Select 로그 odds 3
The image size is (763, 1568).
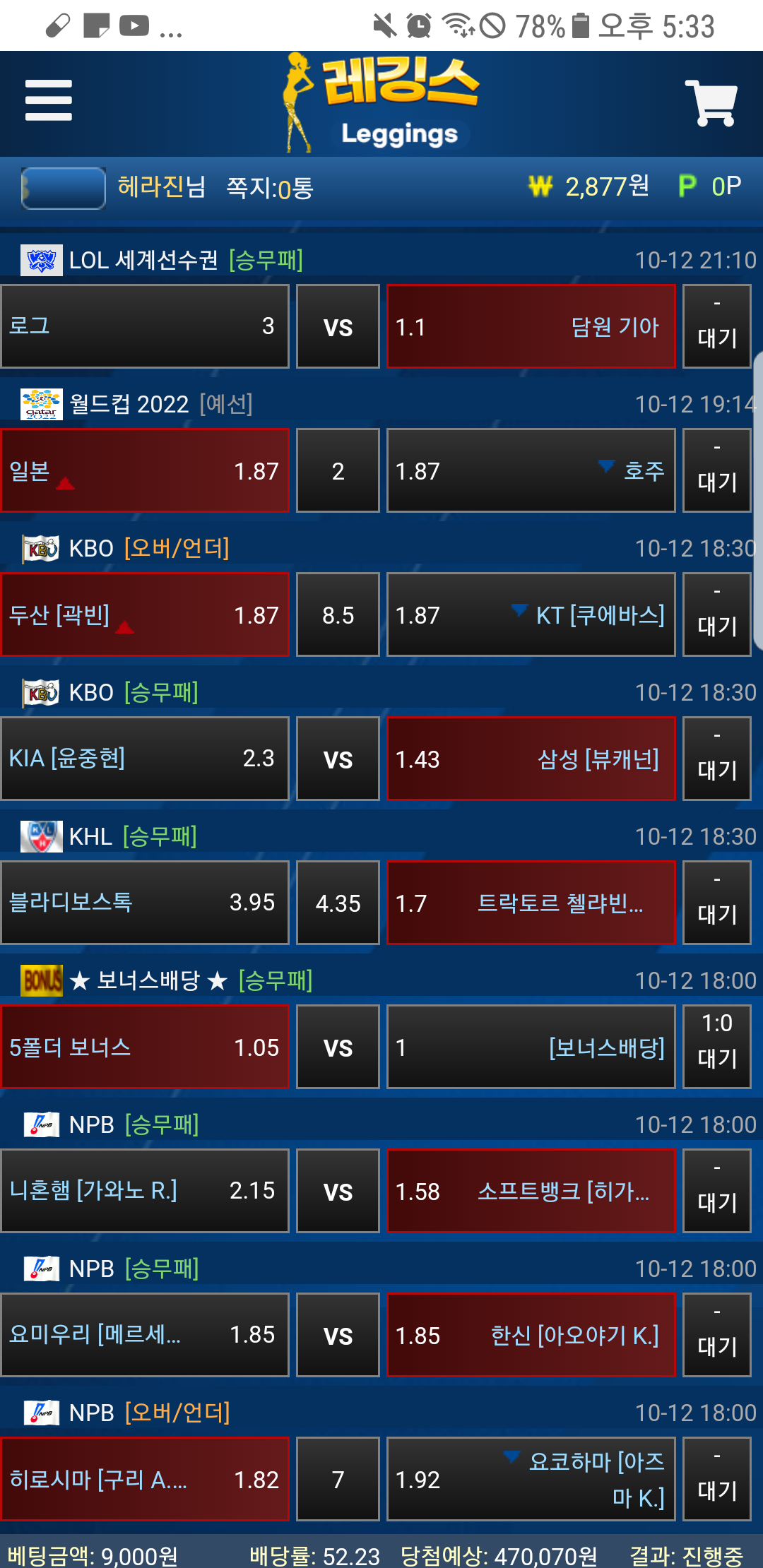pyautogui.click(x=145, y=327)
